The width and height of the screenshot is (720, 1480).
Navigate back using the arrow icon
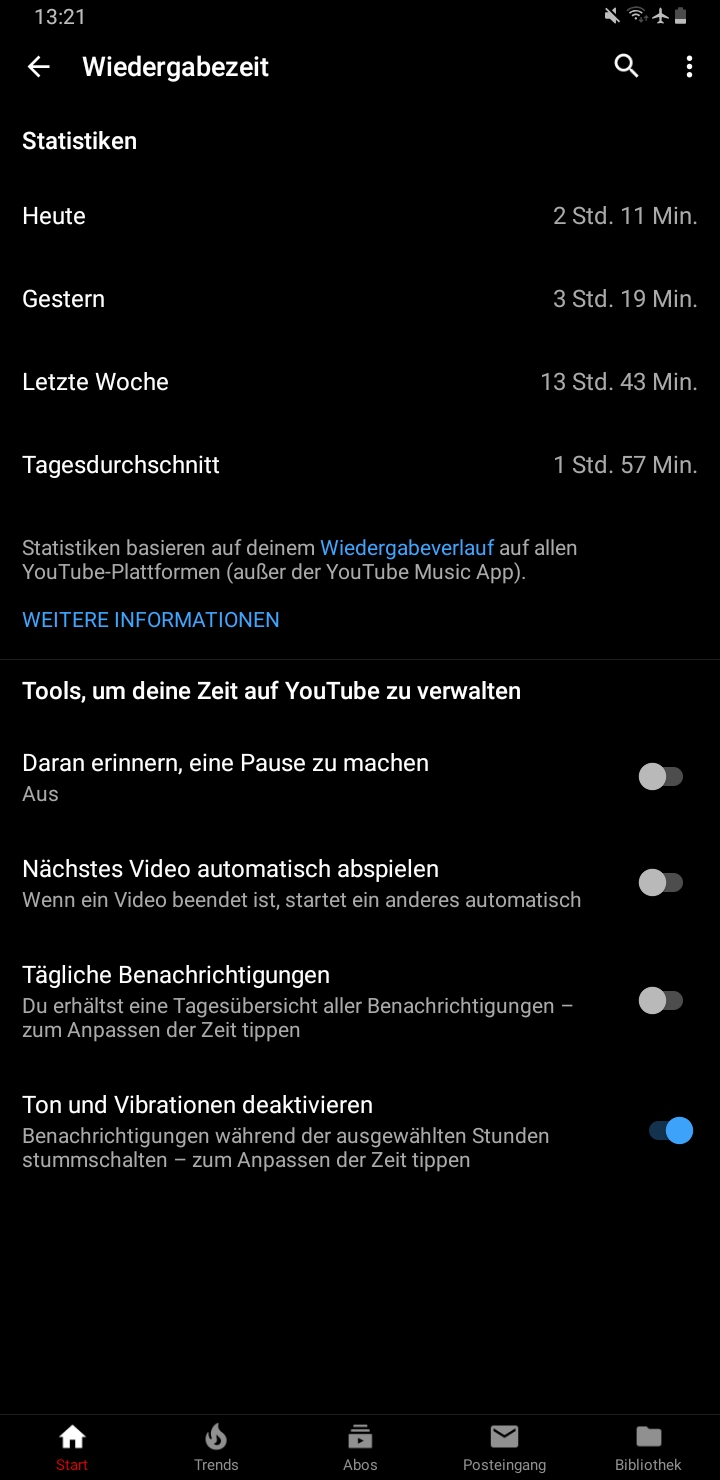37,66
